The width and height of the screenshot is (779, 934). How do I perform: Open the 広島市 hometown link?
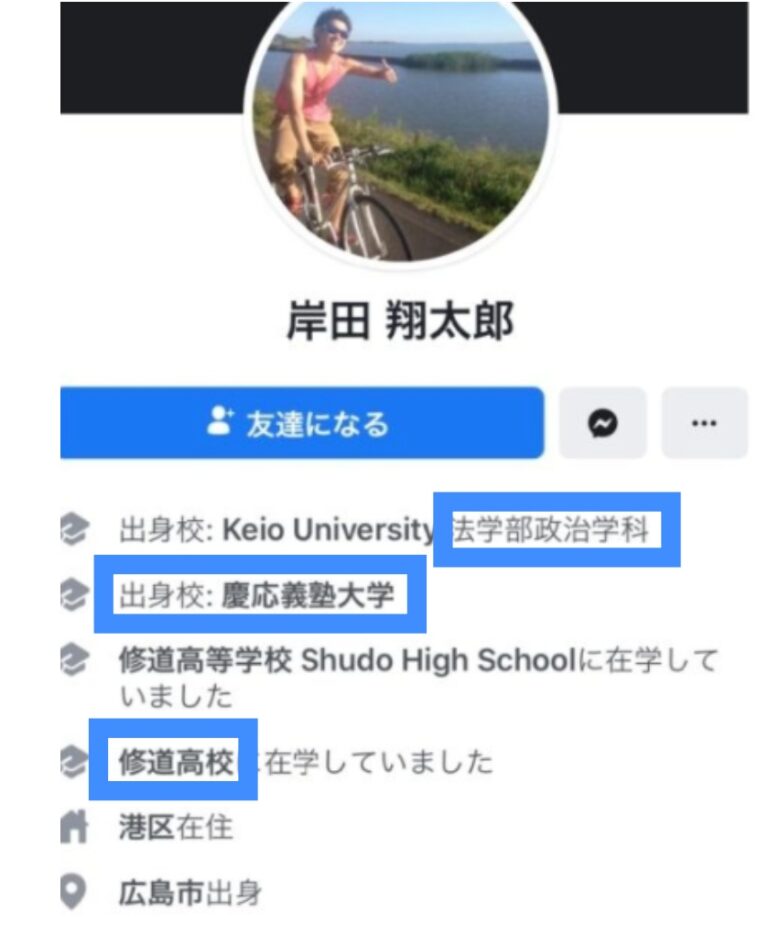[162, 891]
